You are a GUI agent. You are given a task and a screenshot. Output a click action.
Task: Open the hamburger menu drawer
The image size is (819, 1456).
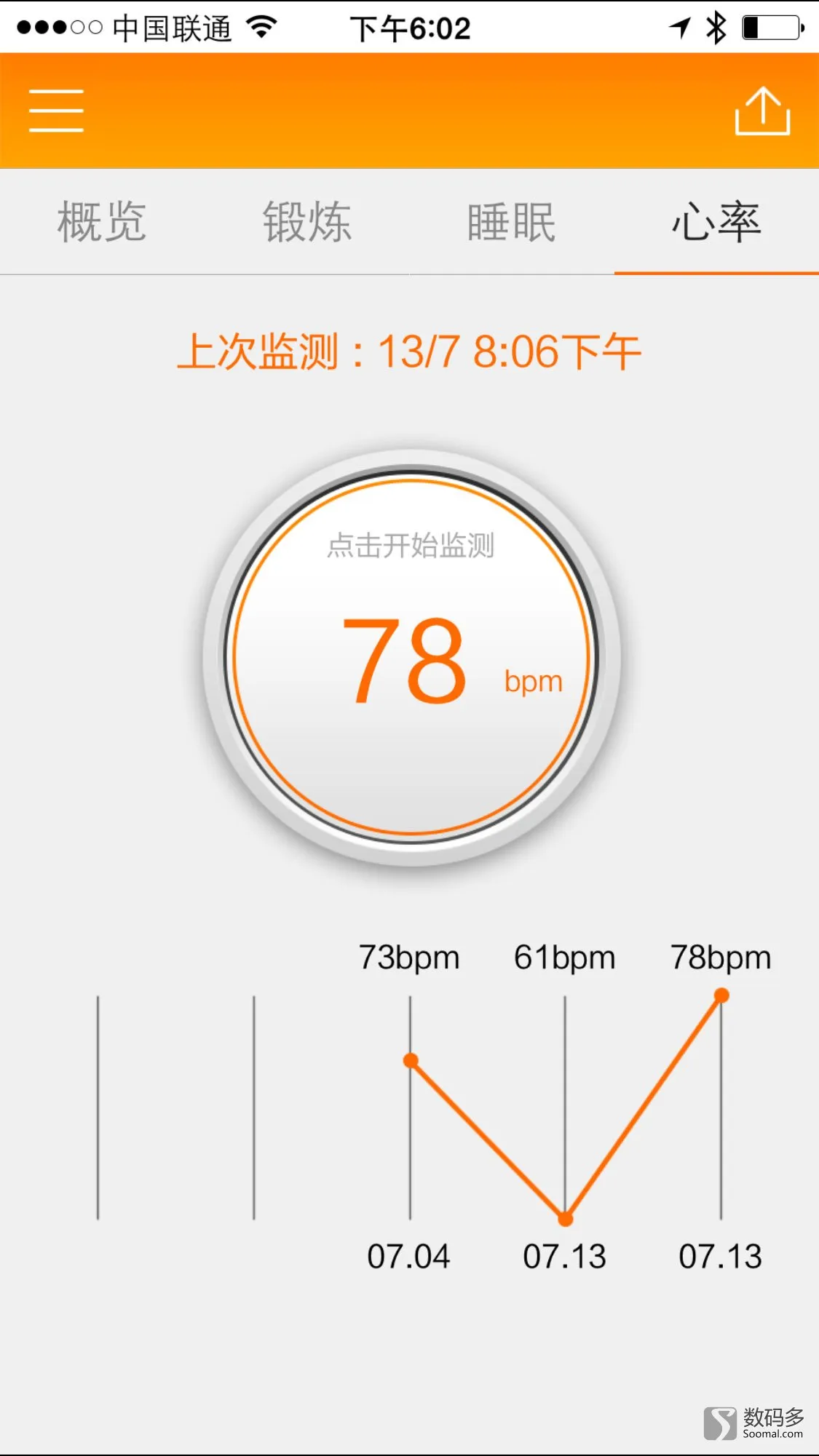tap(56, 111)
